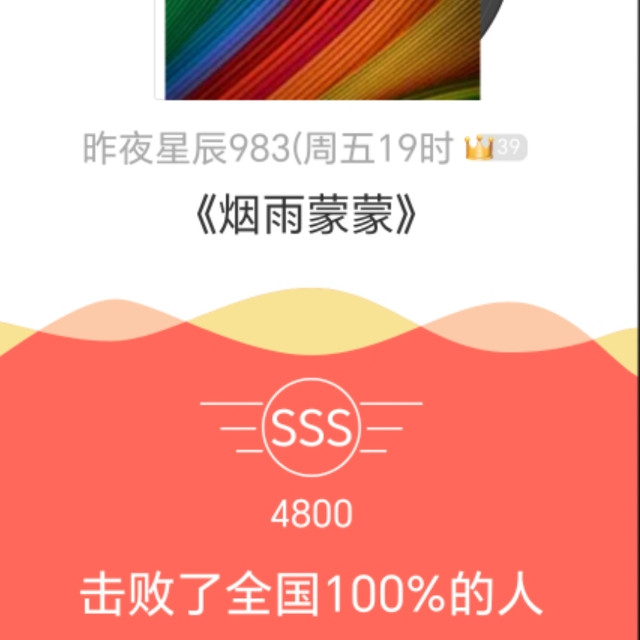Screen dimensions: 640x640
Task: Tap the colorful song cover image
Action: coord(318,48)
